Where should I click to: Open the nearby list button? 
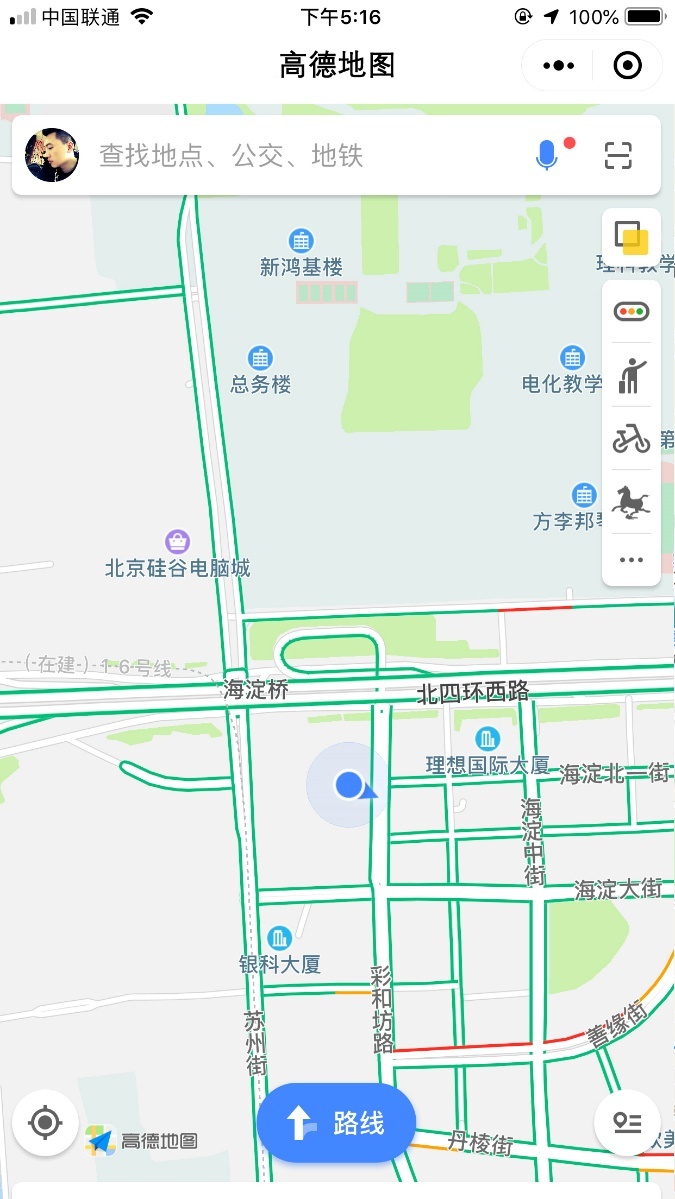(627, 1123)
